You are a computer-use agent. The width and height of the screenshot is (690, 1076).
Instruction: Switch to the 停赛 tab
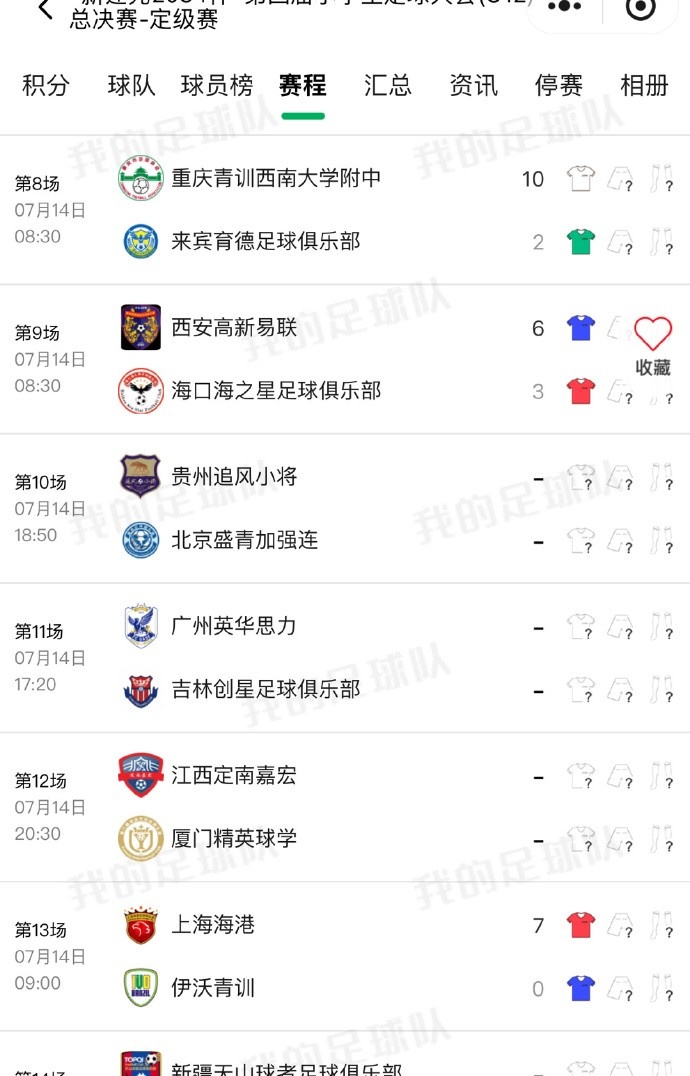[x=559, y=86]
